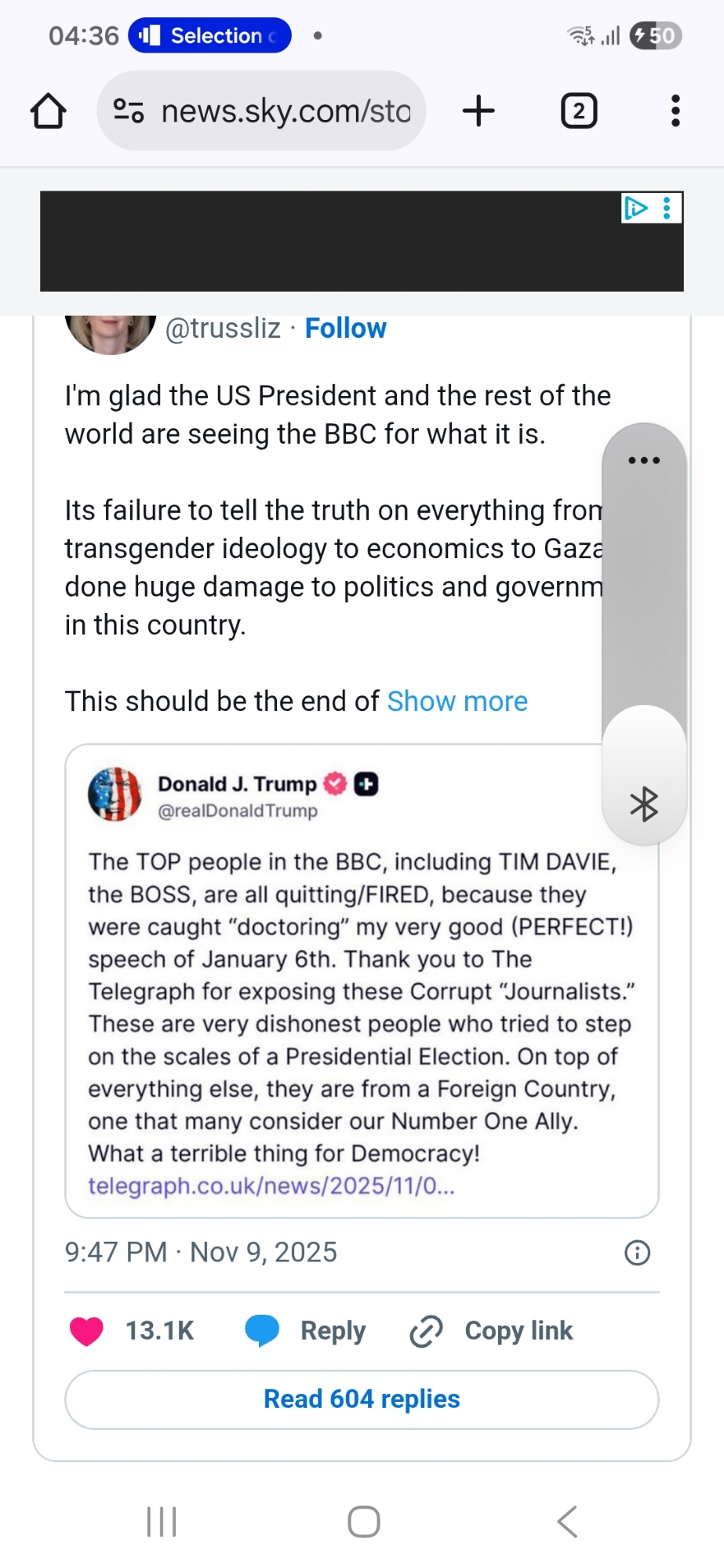This screenshot has width=724, height=1568.
Task: Open the tweet timestamp 9:47 PM Nov 9, 2025
Action: 201,1252
